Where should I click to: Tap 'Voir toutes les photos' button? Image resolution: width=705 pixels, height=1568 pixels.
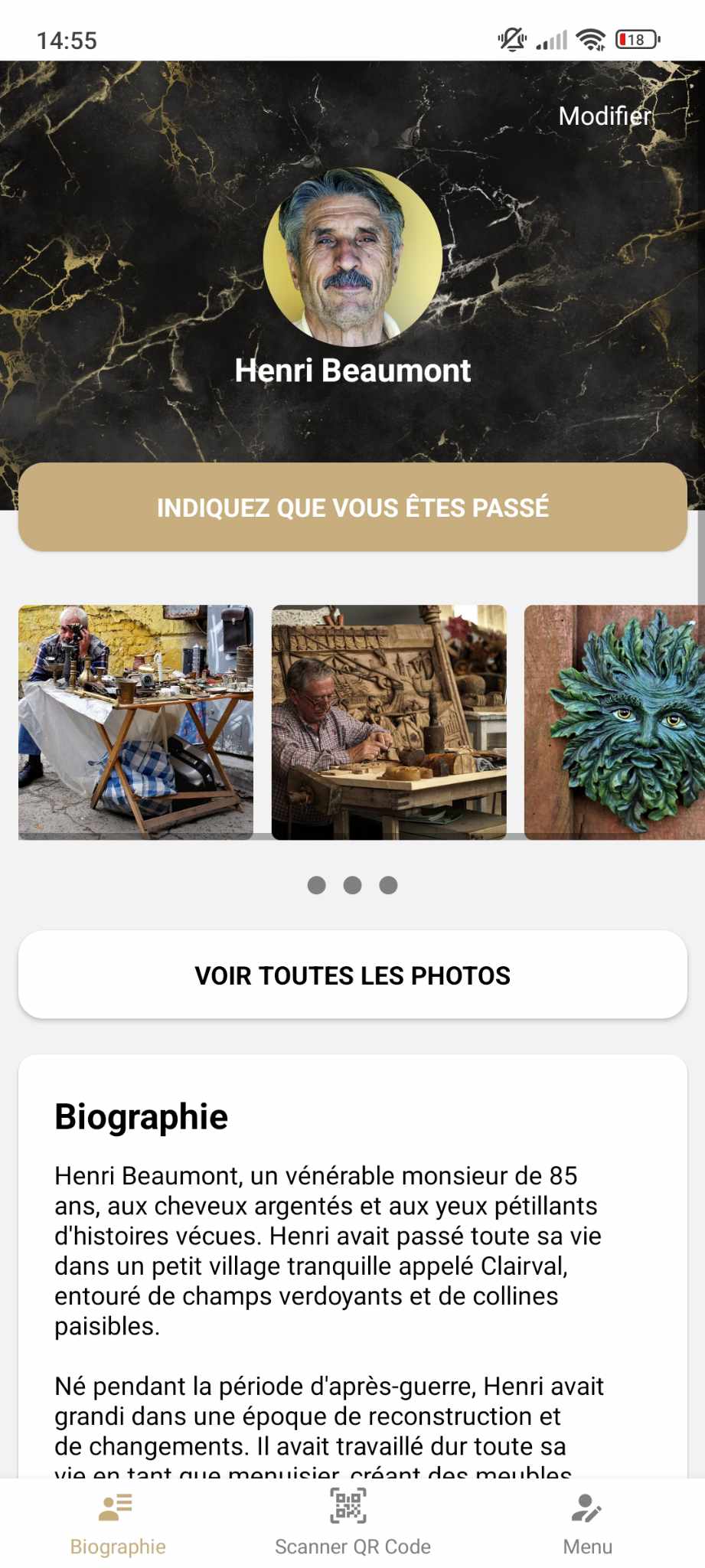click(x=352, y=975)
